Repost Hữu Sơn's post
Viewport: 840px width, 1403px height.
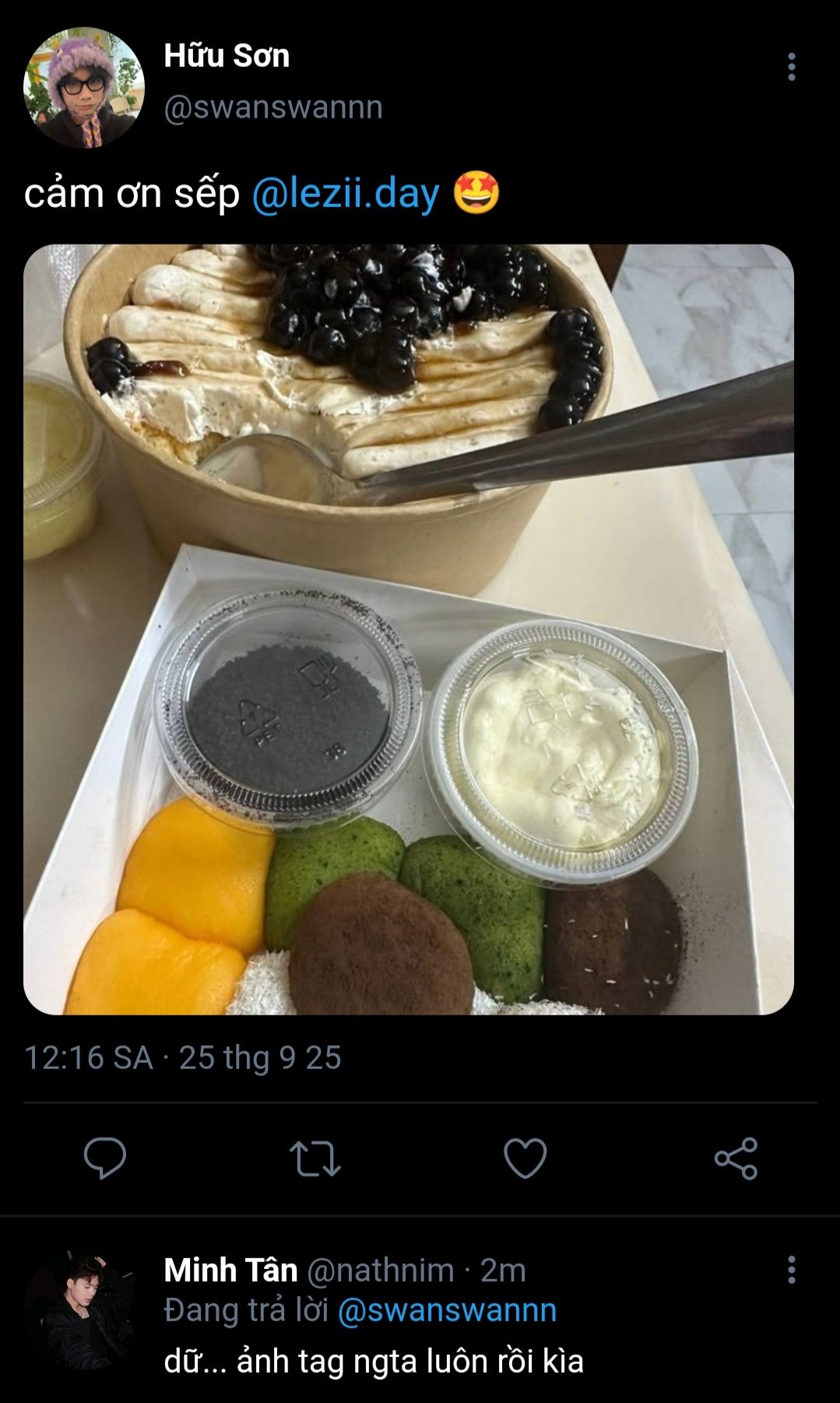pyautogui.click(x=315, y=1158)
